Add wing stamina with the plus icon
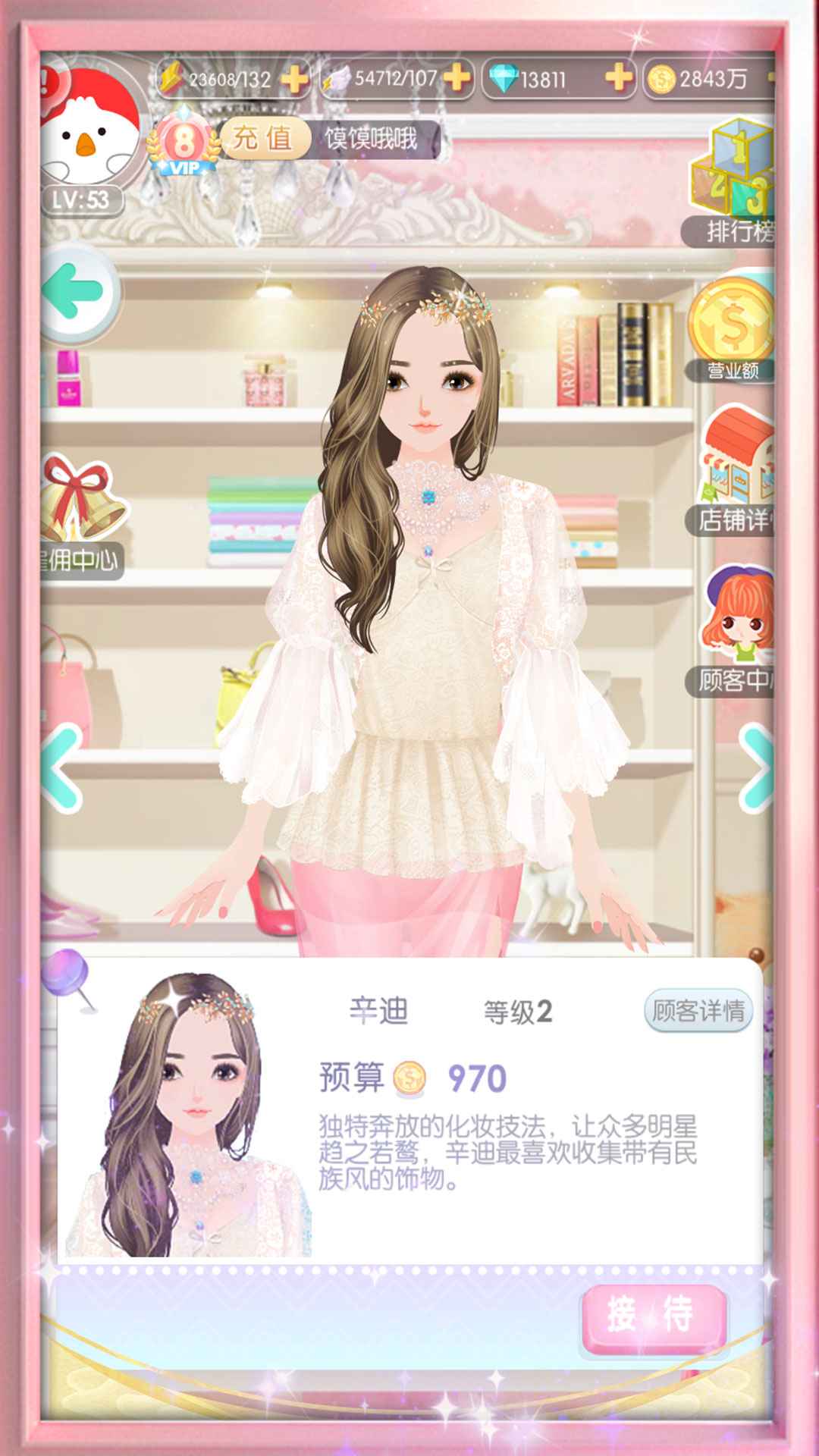This screenshot has height=1456, width=819. [x=457, y=77]
